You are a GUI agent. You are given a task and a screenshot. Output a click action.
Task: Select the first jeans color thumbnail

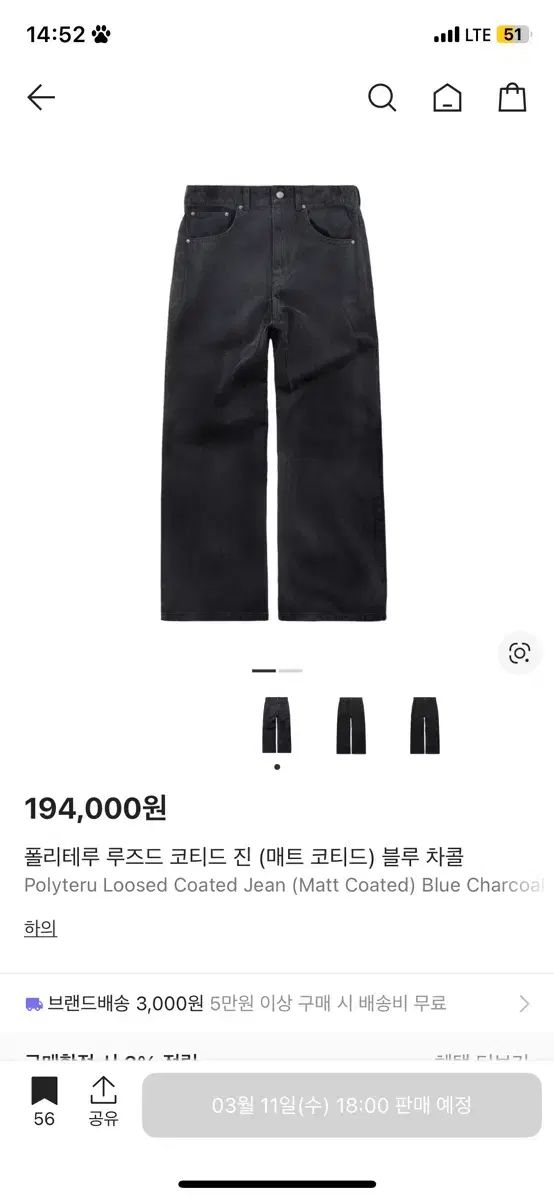pyautogui.click(x=277, y=725)
